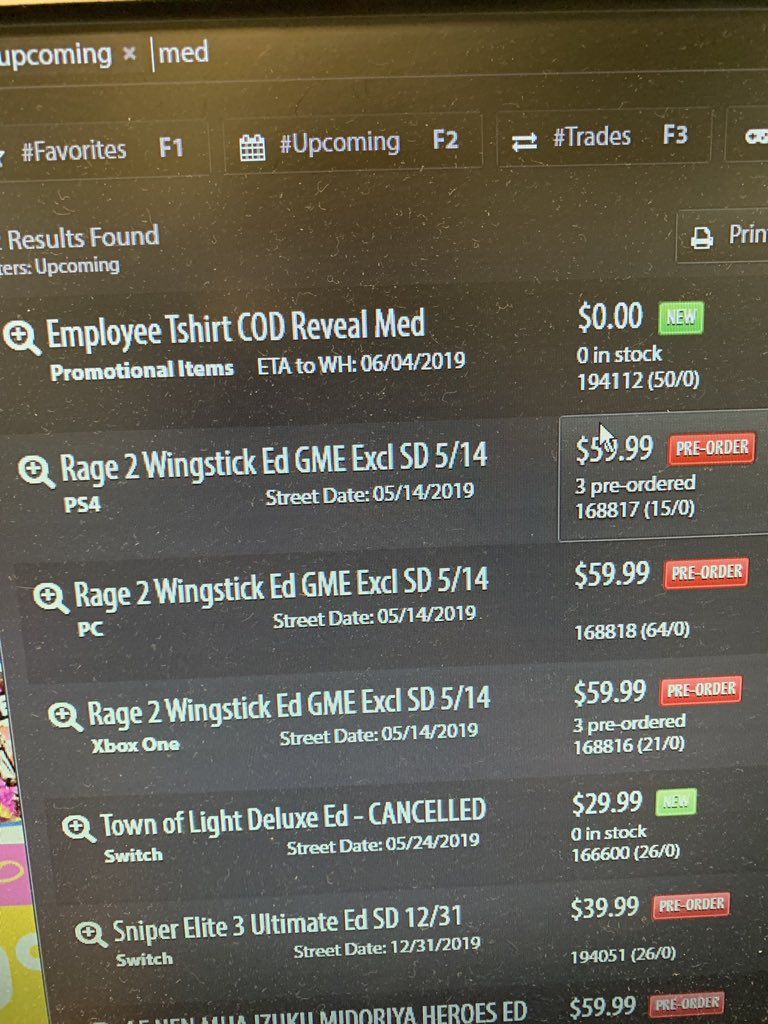Remove the upcoming filter from search
768x1024 pixels.
[129, 54]
